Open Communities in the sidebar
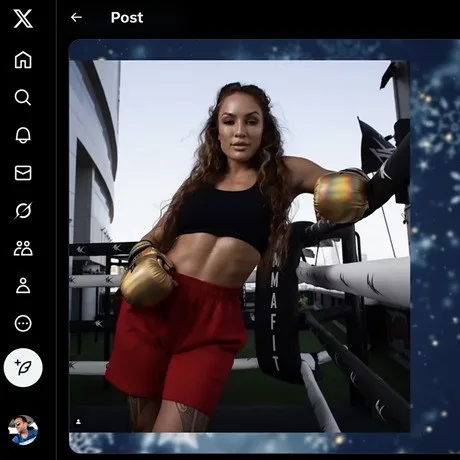The height and width of the screenshot is (460, 460). (x=23, y=248)
